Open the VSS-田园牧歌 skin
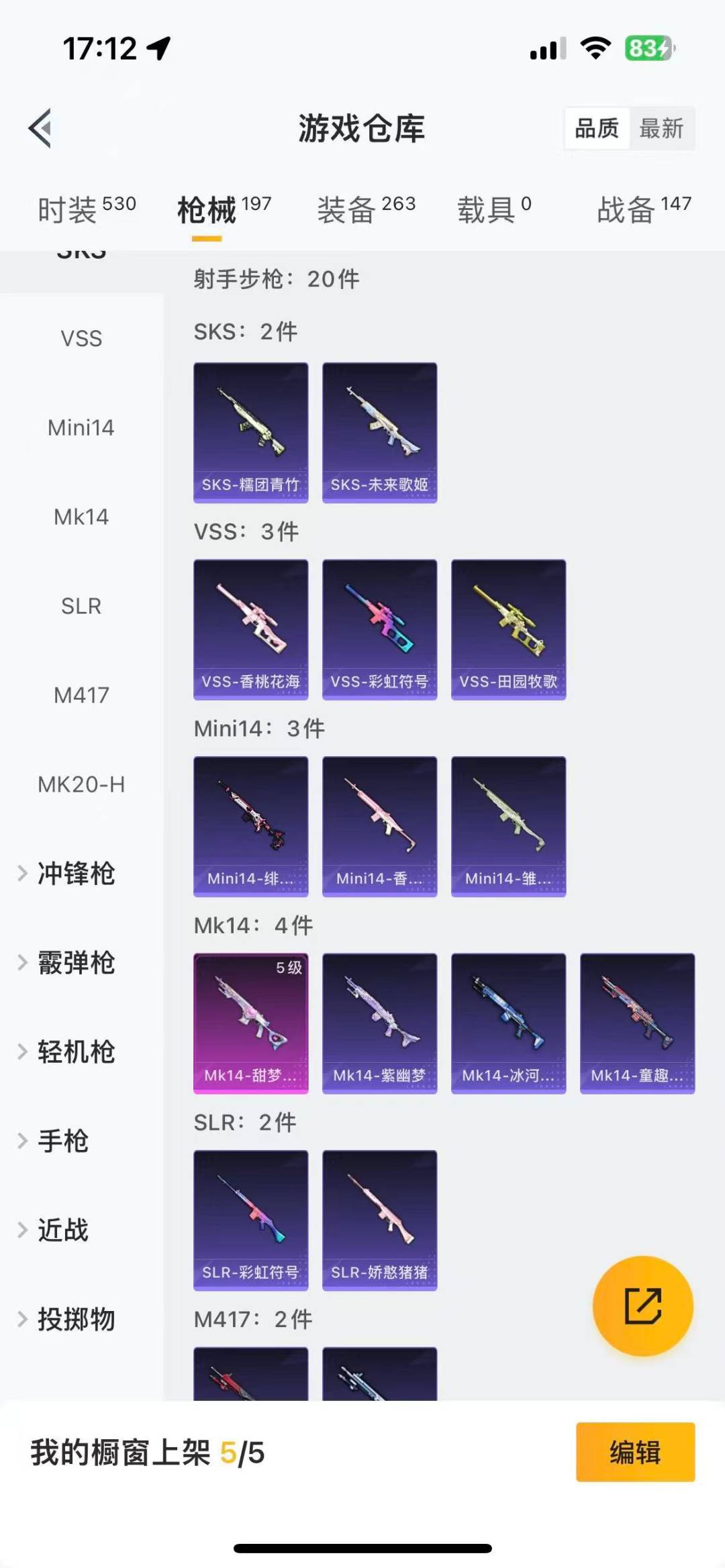This screenshot has width=725, height=1568. (x=508, y=629)
